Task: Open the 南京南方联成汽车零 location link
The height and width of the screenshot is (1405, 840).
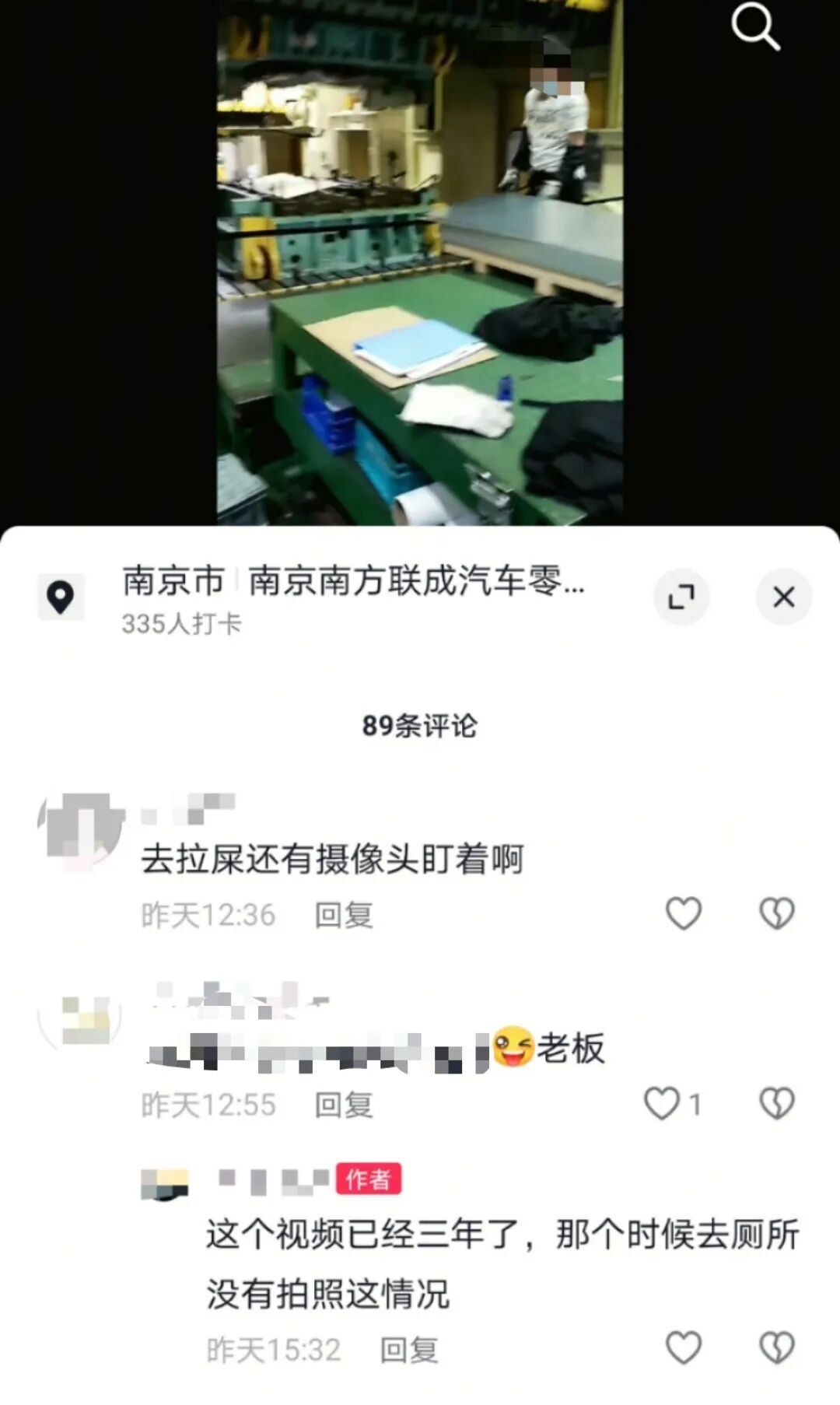Action: coord(415,581)
